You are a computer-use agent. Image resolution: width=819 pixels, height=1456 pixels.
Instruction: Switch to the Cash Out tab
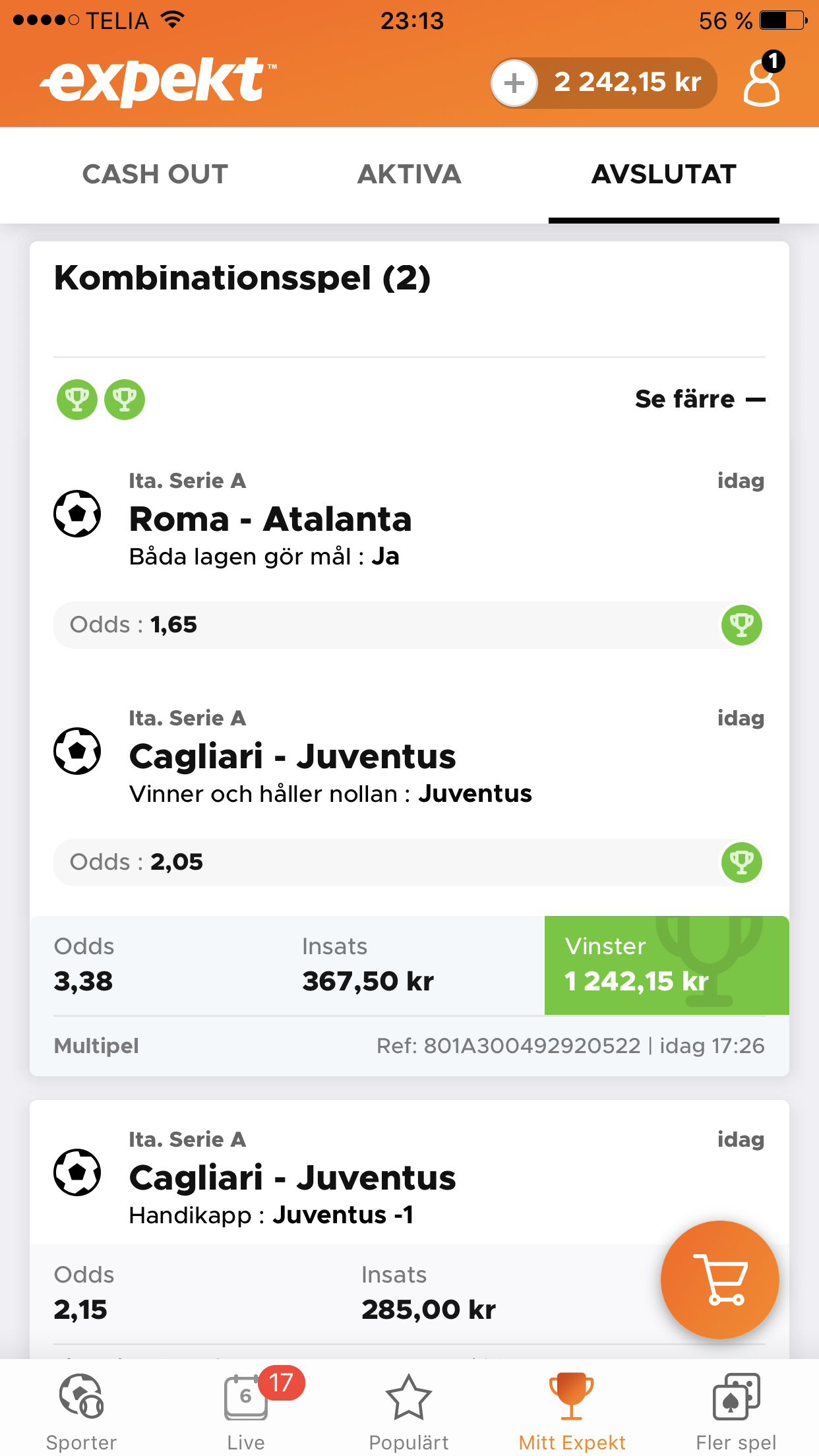pyautogui.click(x=155, y=175)
